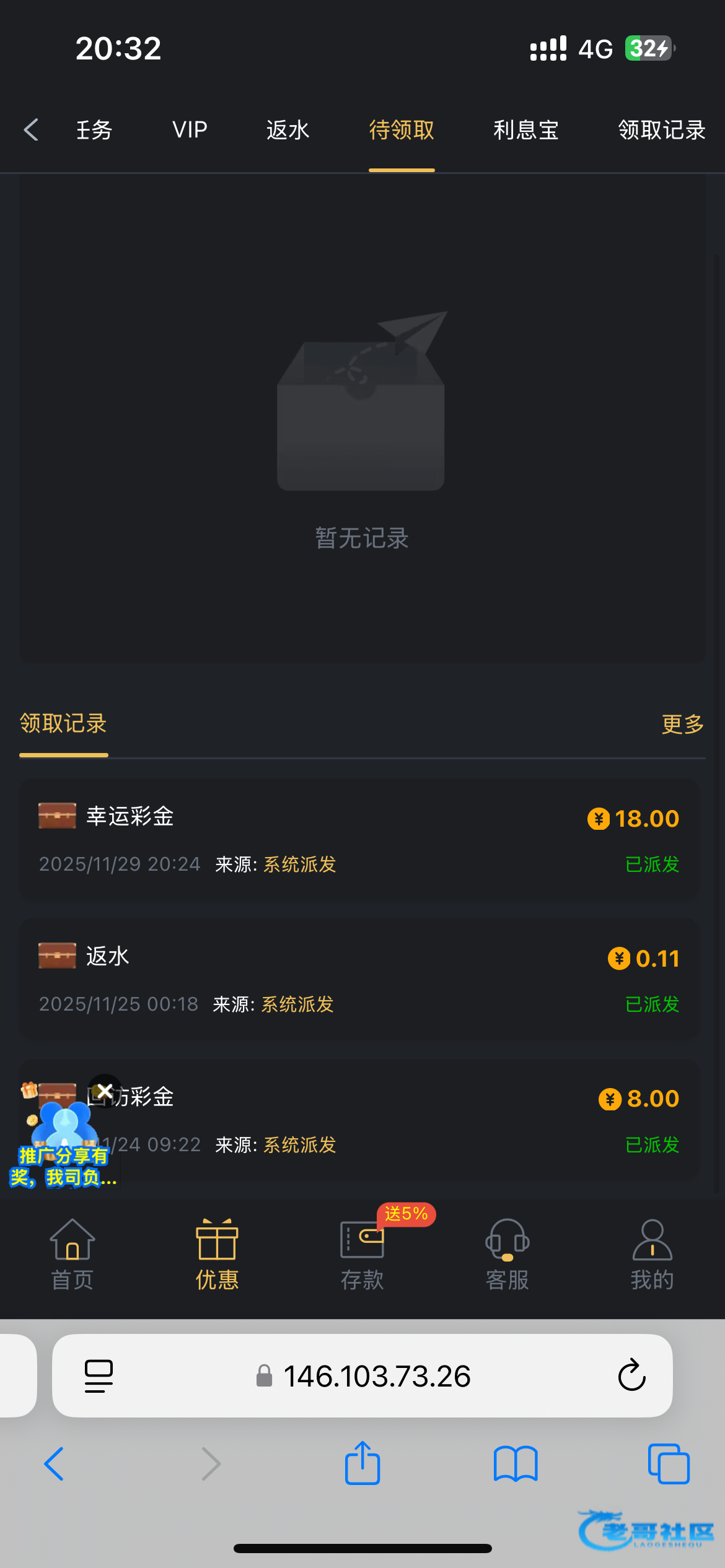Dismiss the floating 推广分享 promo
The height and width of the screenshot is (1568, 725).
(105, 1091)
